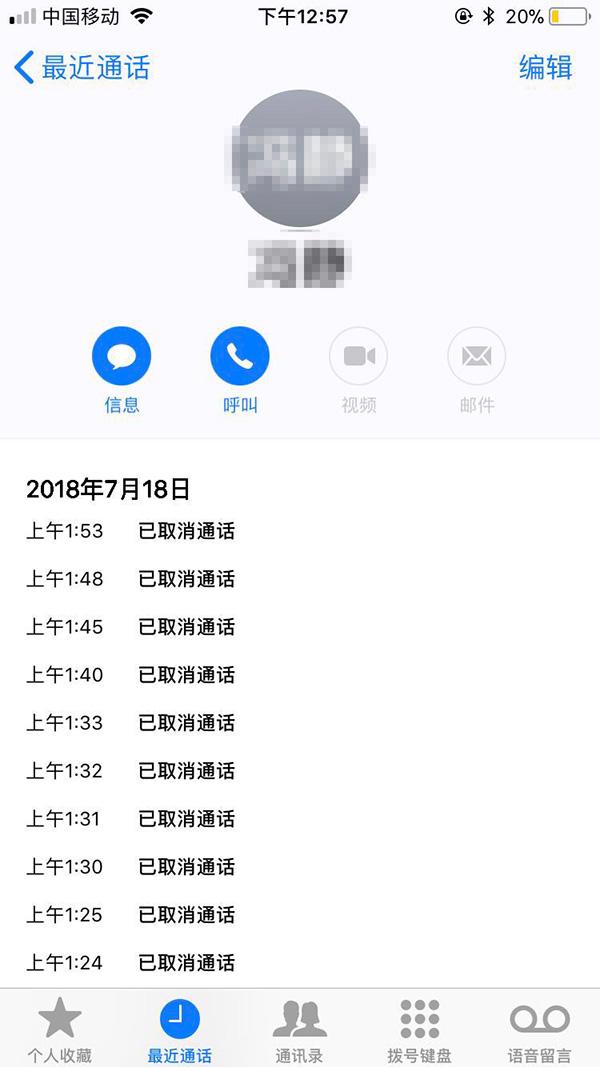
Task: Go back to 最近通话 list
Action: (x=82, y=67)
